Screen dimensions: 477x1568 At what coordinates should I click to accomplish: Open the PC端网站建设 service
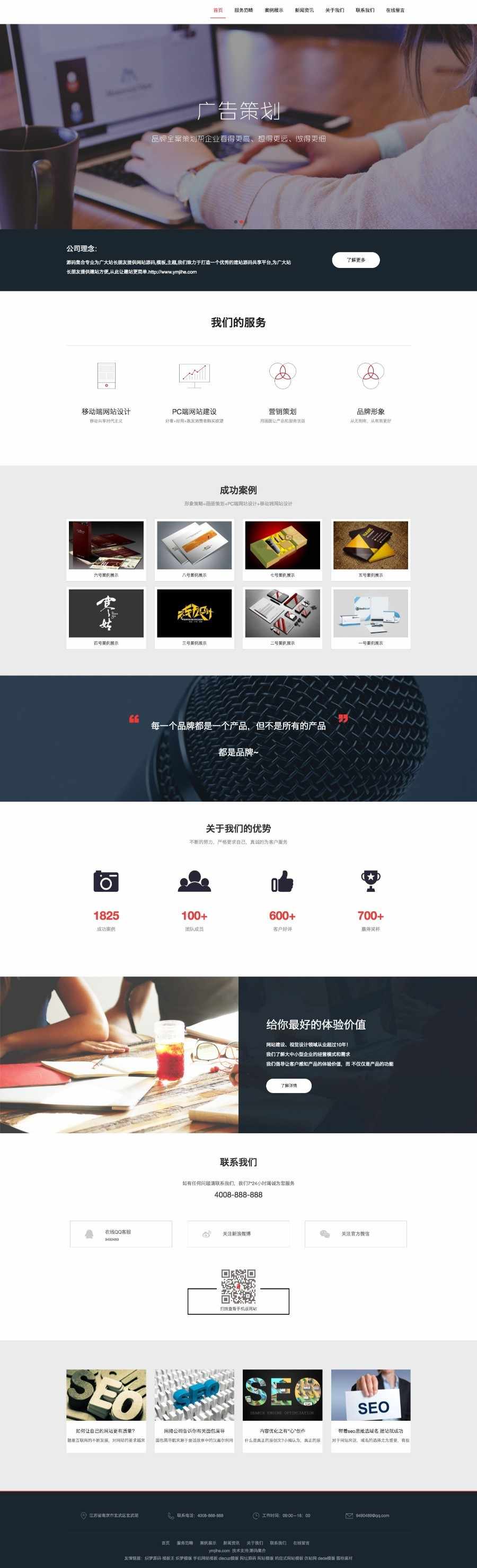pyautogui.click(x=195, y=411)
